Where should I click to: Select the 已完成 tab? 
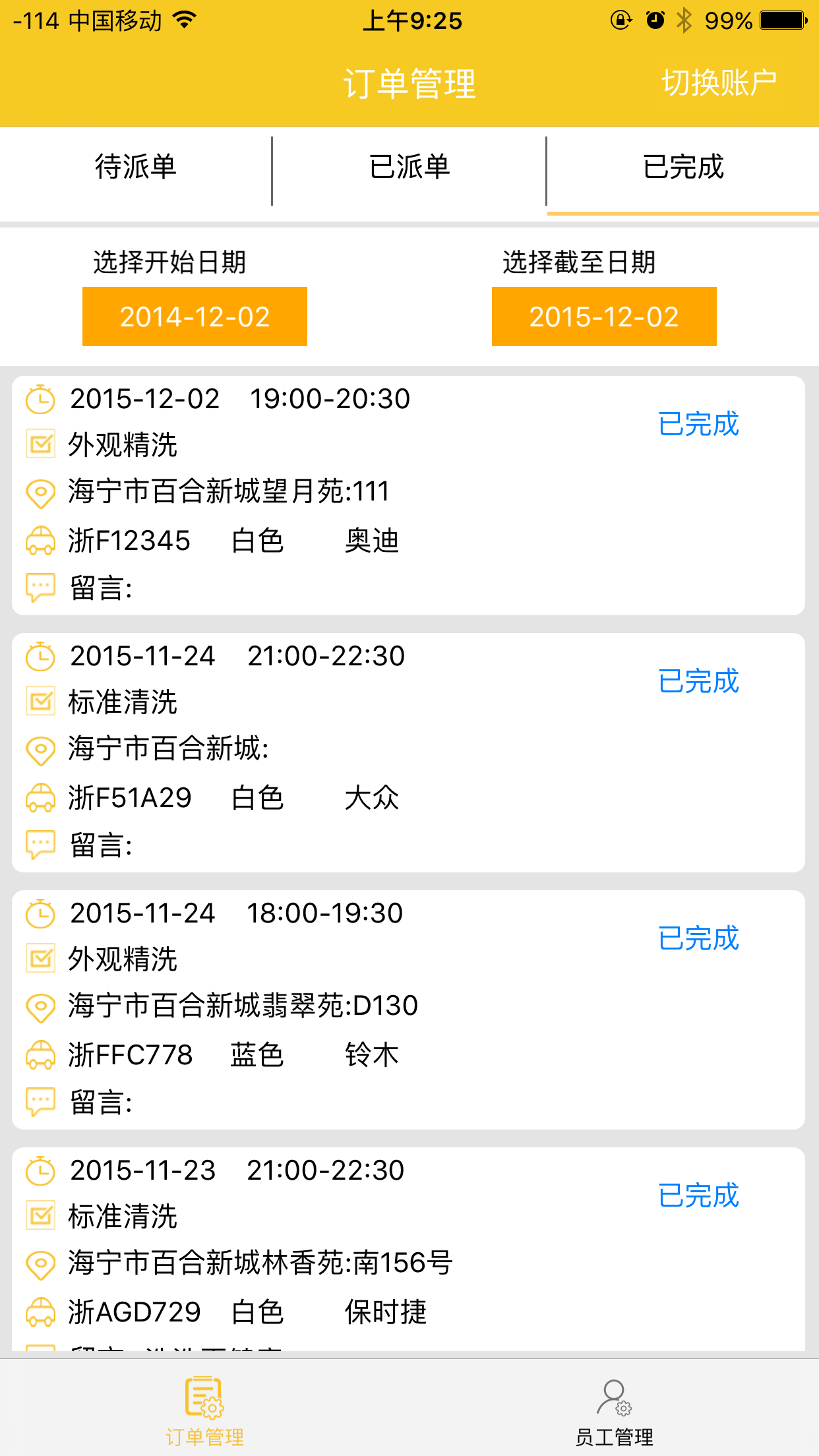tap(683, 167)
